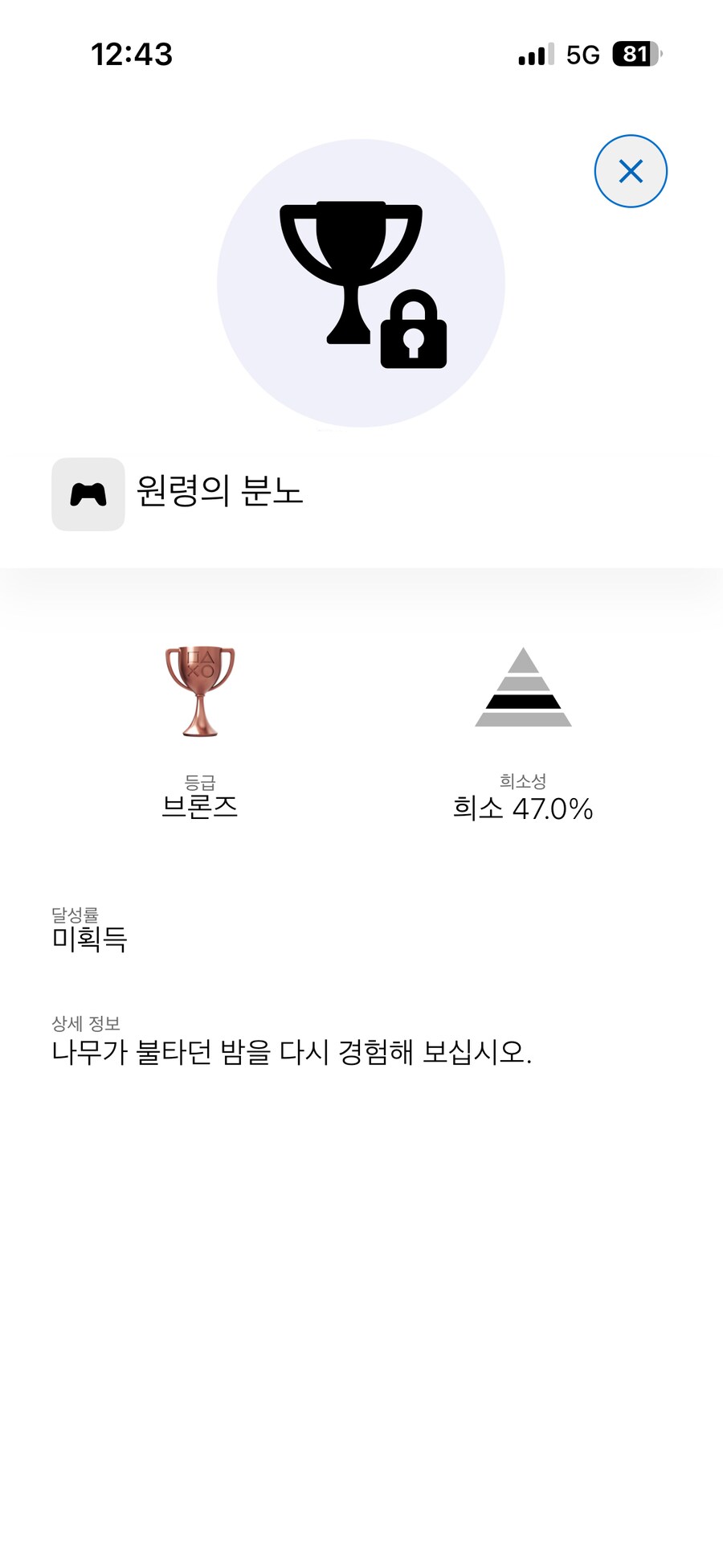This screenshot has height=1568, width=723.
Task: Select the PlayStation controller game icon
Action: click(x=88, y=494)
